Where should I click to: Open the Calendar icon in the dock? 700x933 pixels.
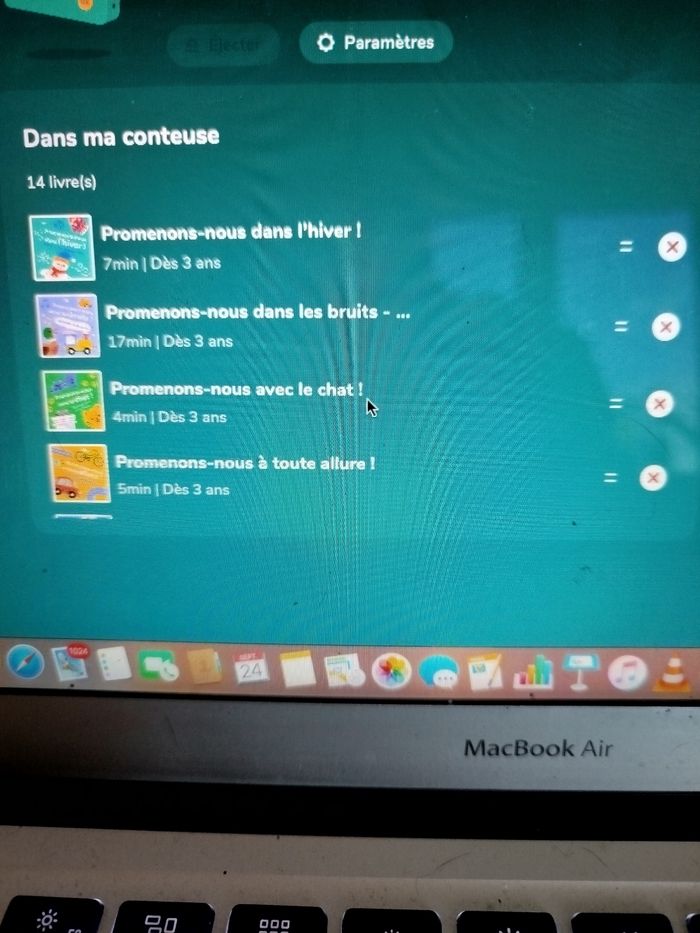tap(250, 668)
